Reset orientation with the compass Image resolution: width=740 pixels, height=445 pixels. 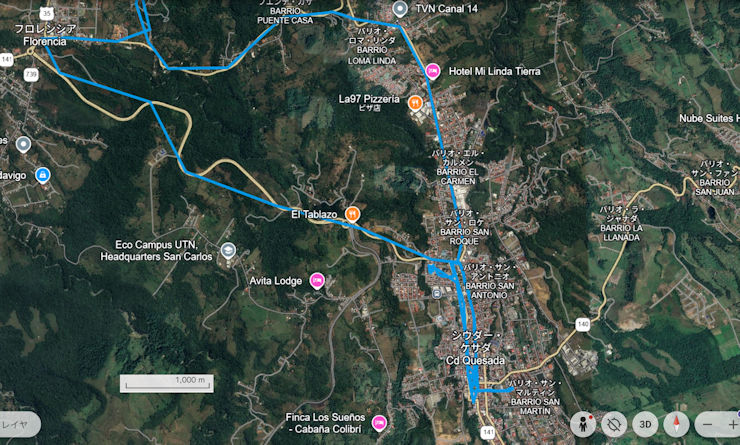(677, 423)
